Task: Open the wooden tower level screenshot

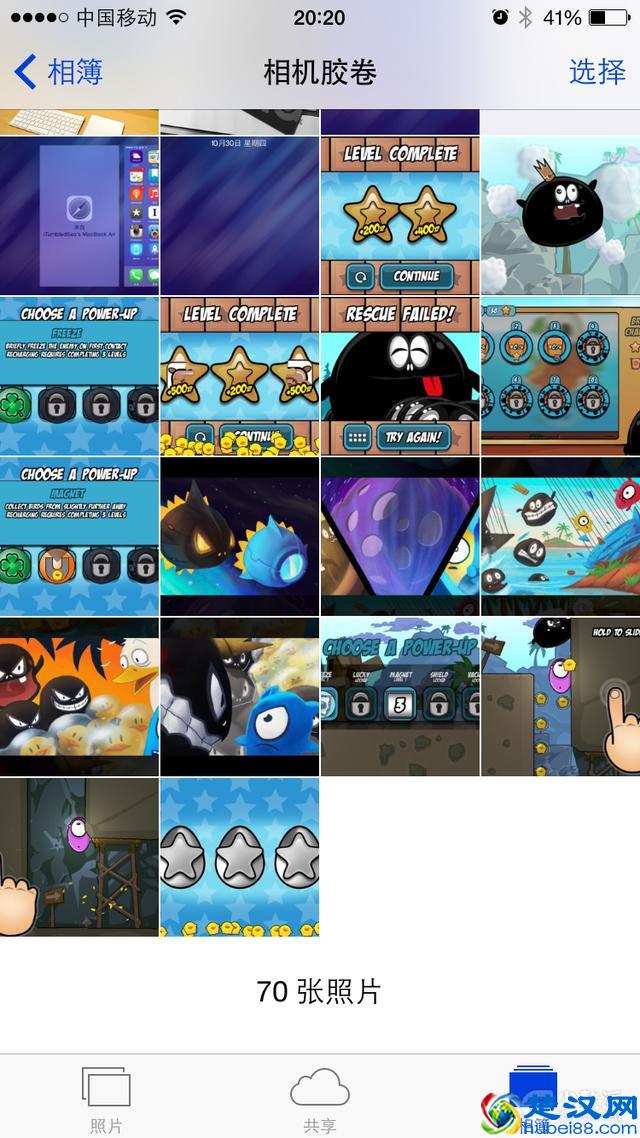Action: coord(79,857)
